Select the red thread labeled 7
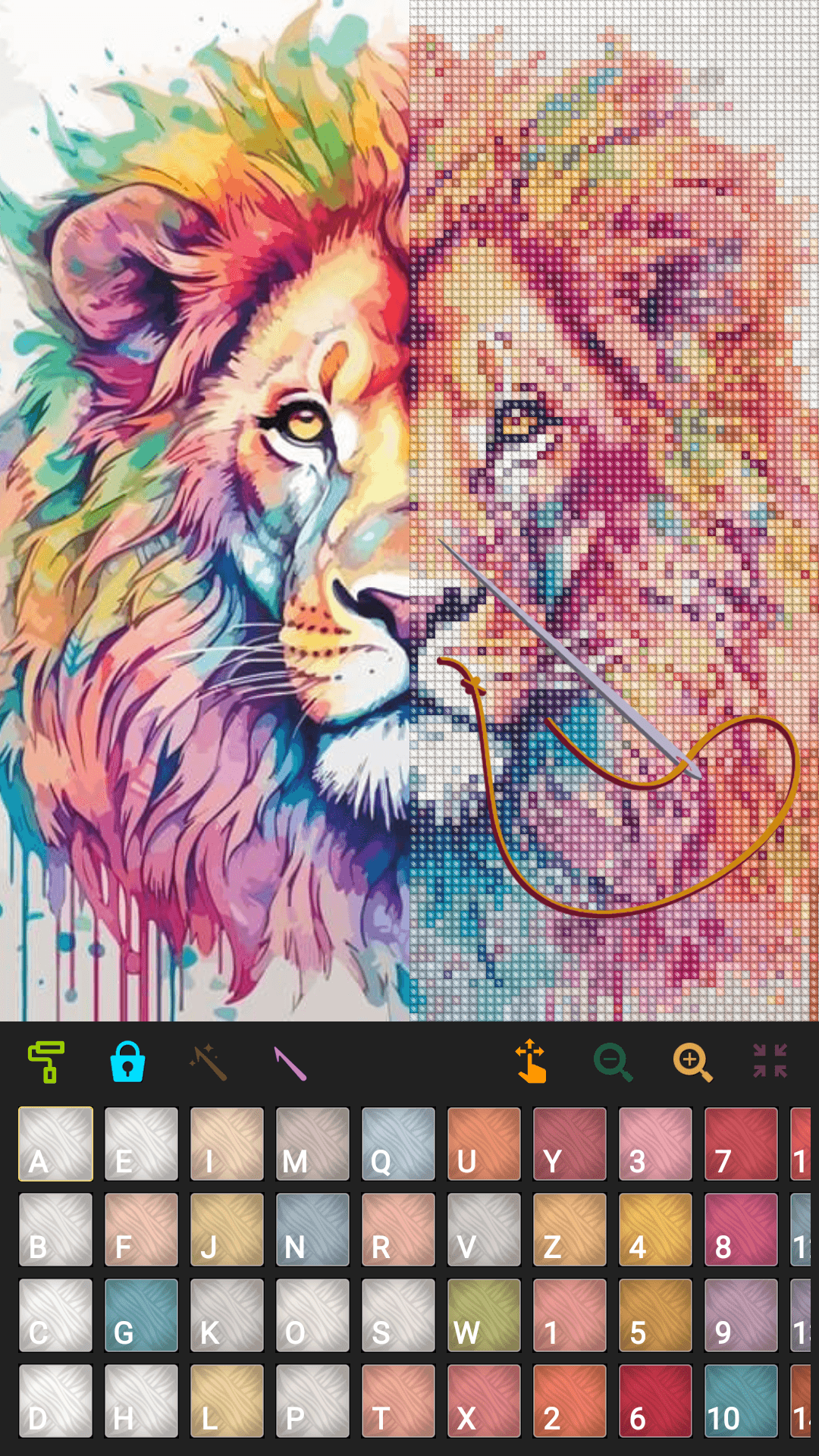The height and width of the screenshot is (1456, 819). (741, 1144)
